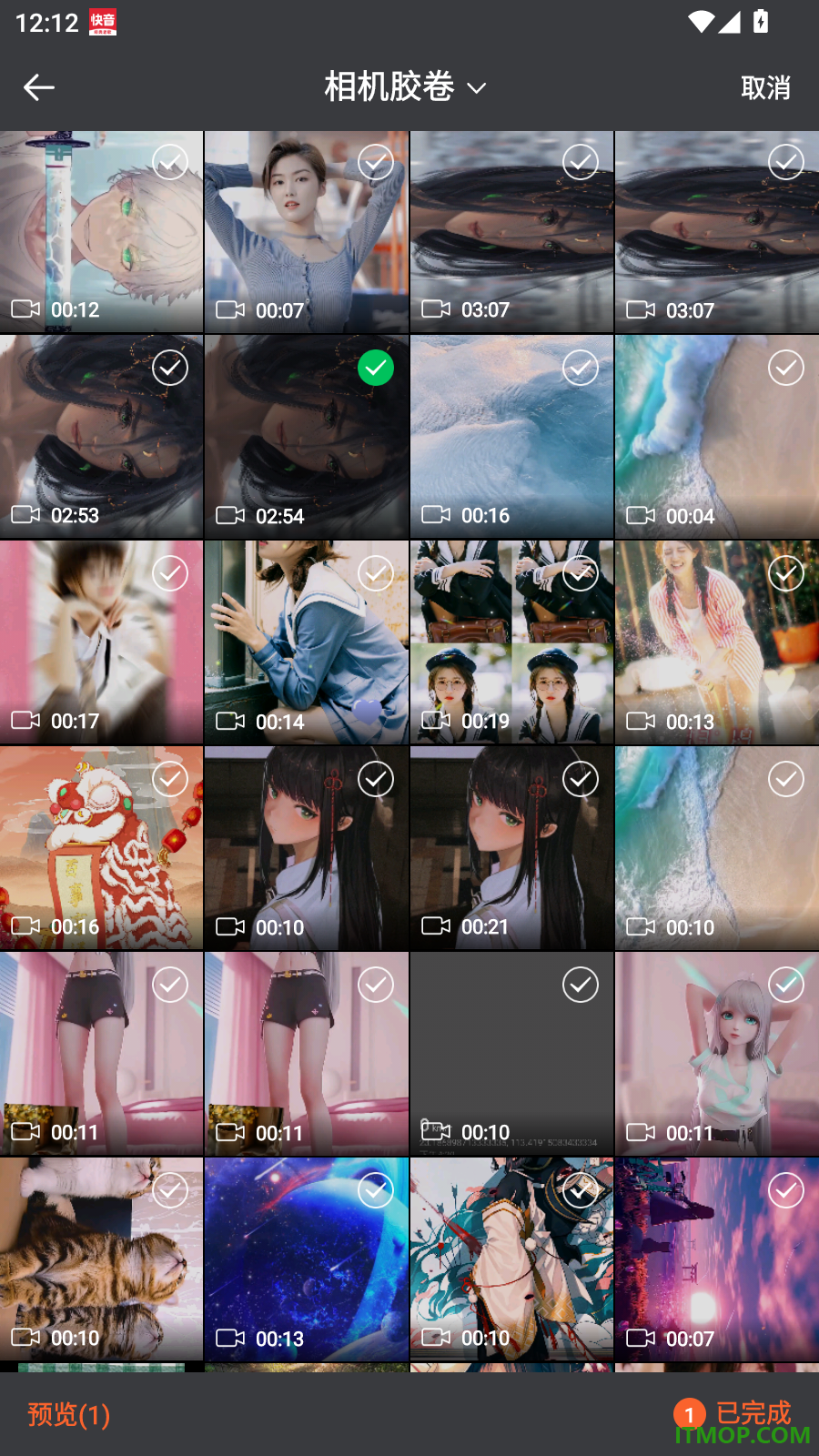Select the 00:21 video checkbox
This screenshot has height=1456, width=819.
coord(581,779)
